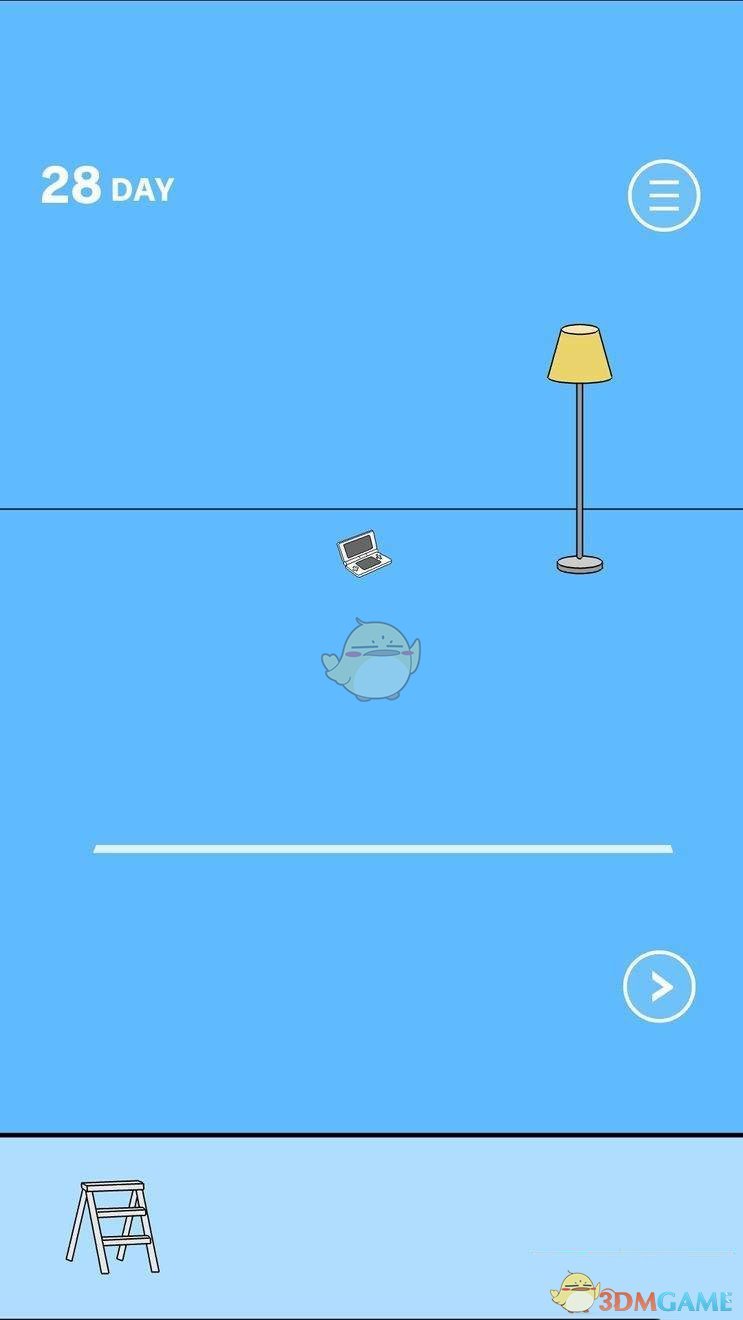This screenshot has height=1320, width=743.
Task: Select the stepladder in the inventory
Action: [x=112, y=1226]
